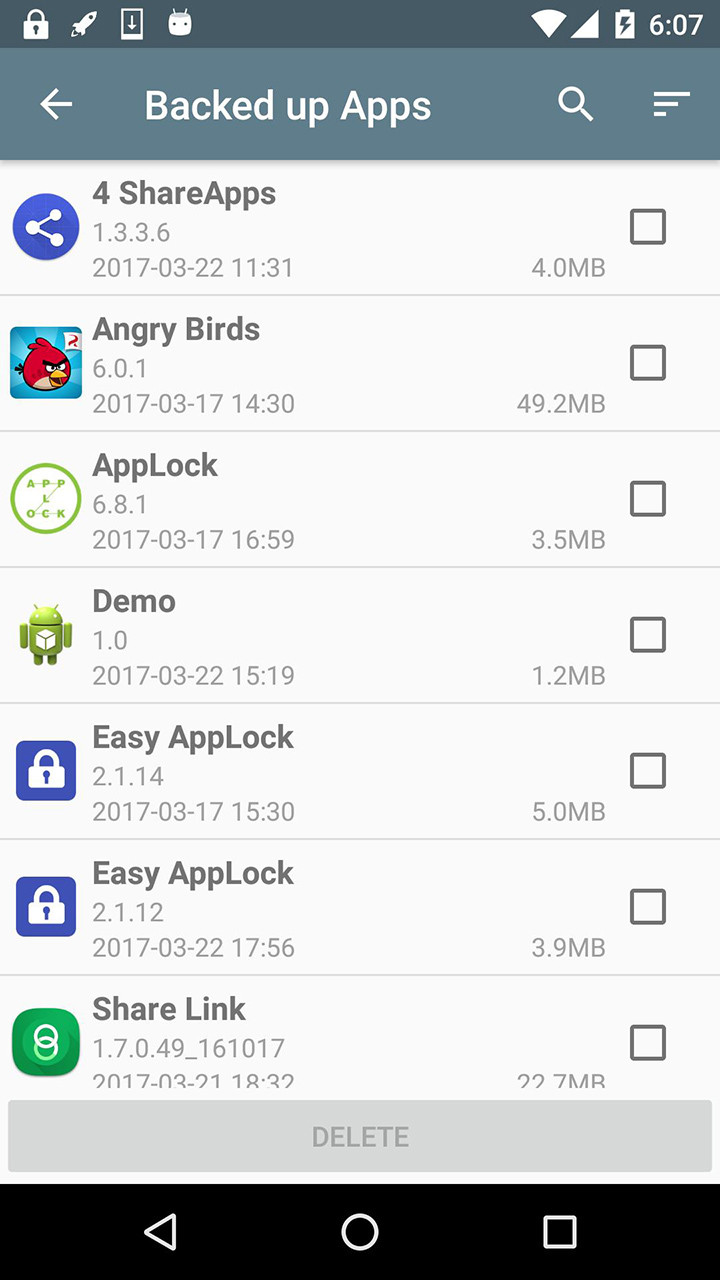Image resolution: width=720 pixels, height=1280 pixels.
Task: Tap the Backed up Apps title
Action: (288, 103)
